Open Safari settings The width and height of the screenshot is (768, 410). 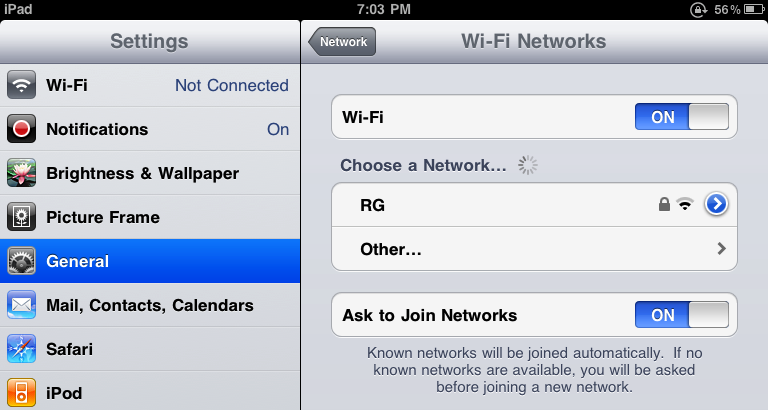click(x=150, y=349)
